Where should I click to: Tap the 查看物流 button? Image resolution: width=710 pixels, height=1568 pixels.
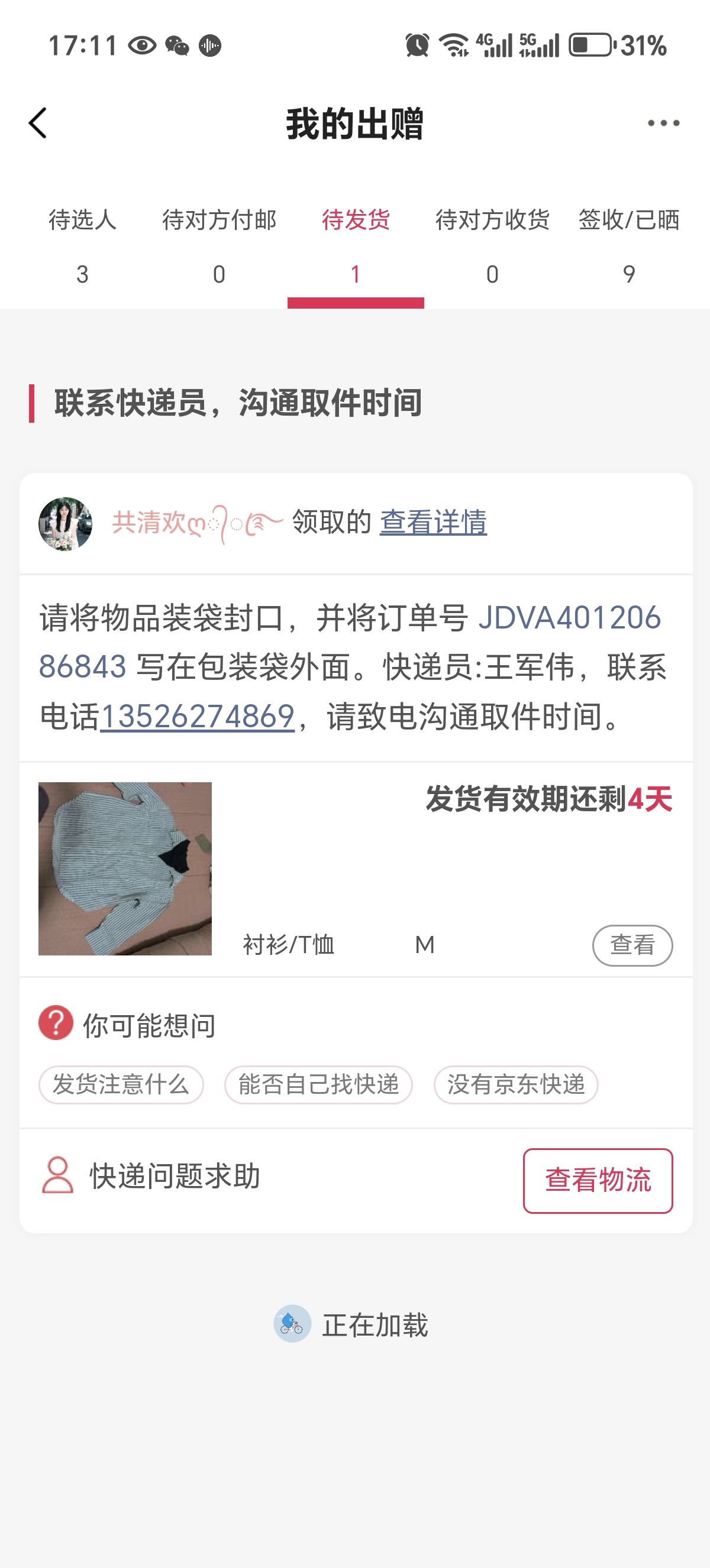(598, 1180)
